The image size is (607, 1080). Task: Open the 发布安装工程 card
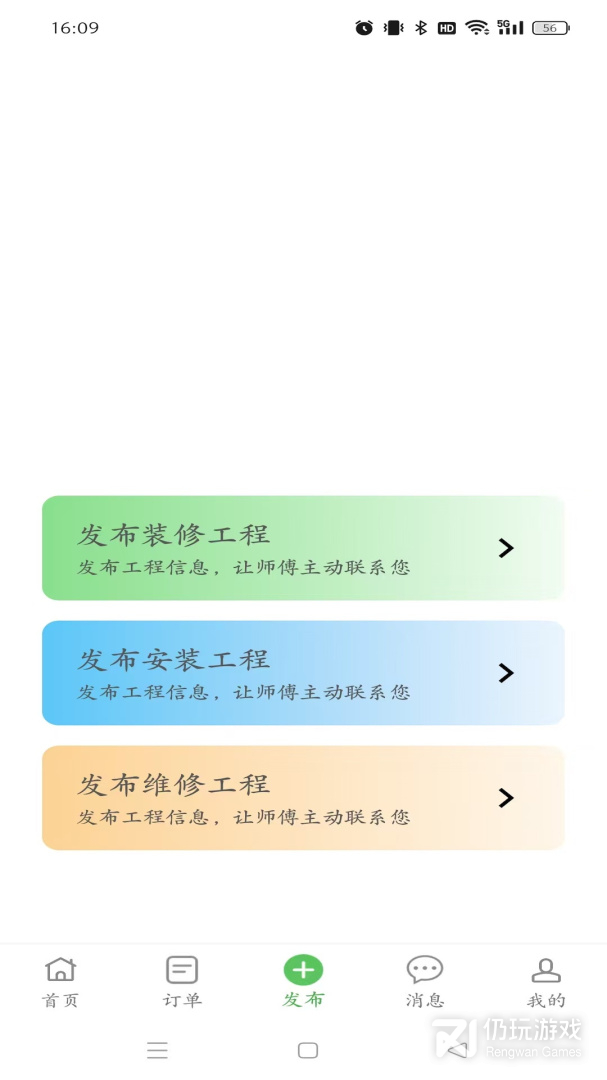click(x=303, y=672)
